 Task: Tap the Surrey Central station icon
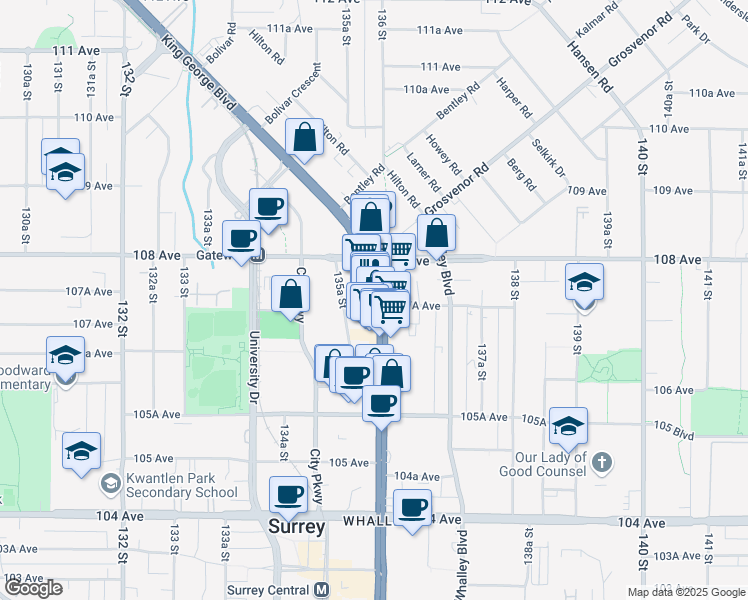point(321,590)
